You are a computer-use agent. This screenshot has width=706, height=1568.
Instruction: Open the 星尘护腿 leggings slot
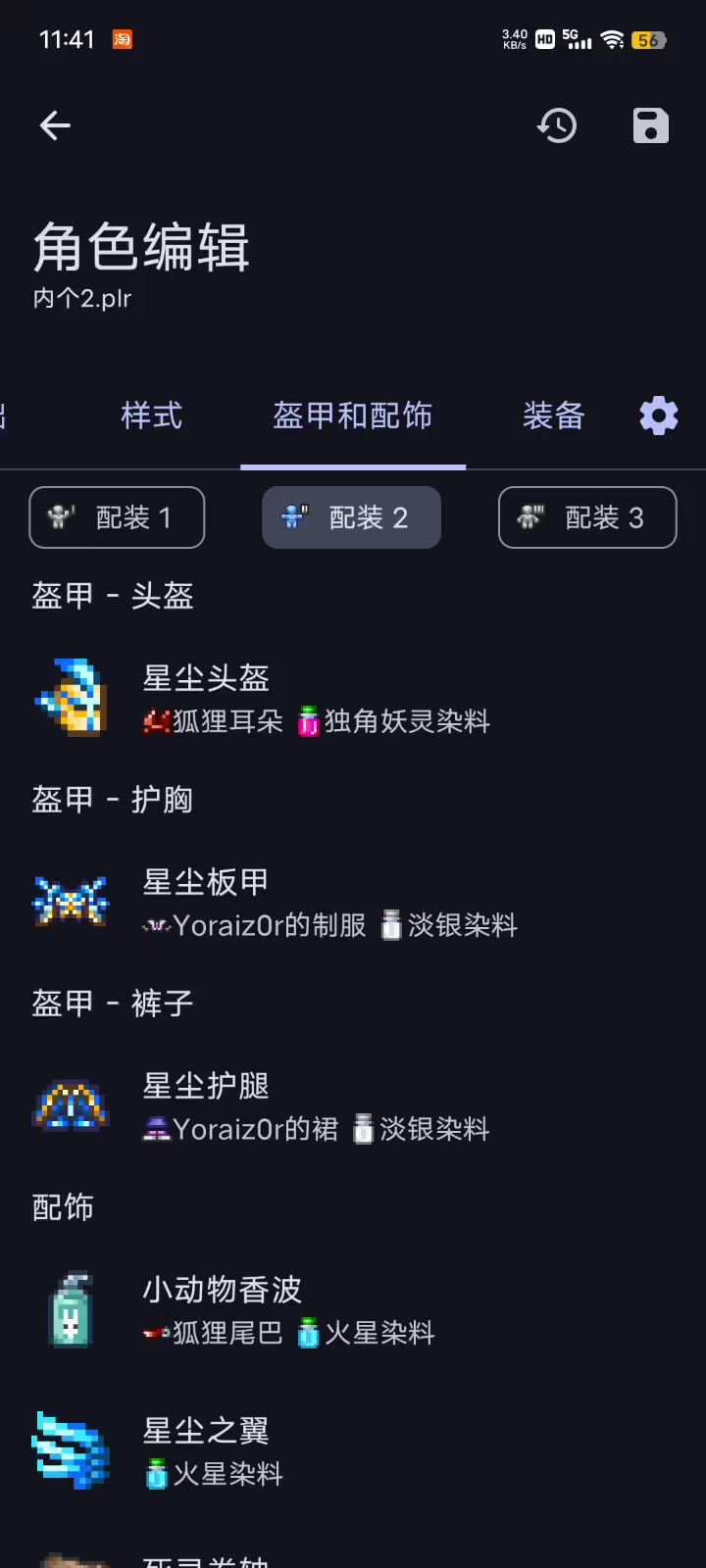click(x=314, y=1106)
